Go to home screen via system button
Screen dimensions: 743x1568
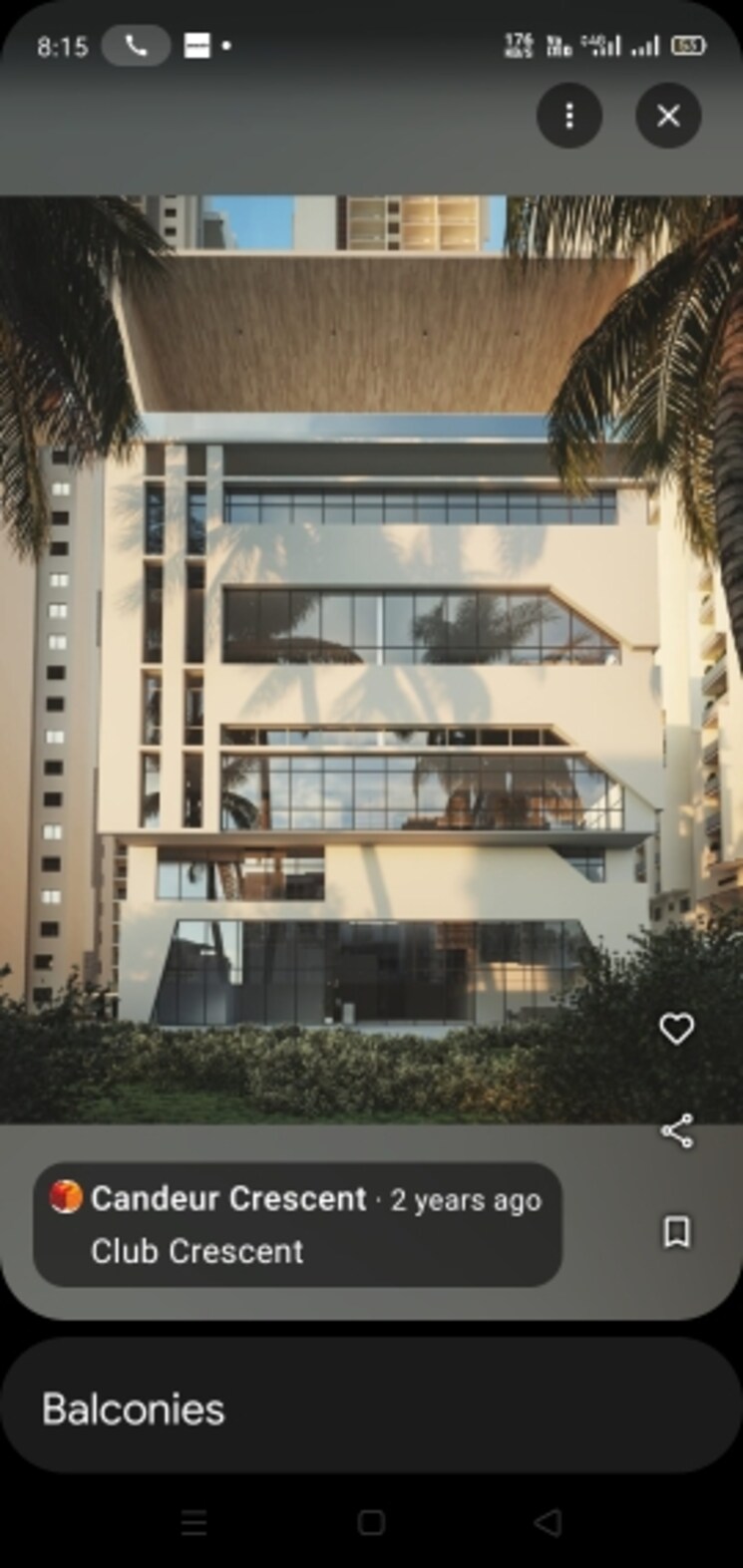371,1522
